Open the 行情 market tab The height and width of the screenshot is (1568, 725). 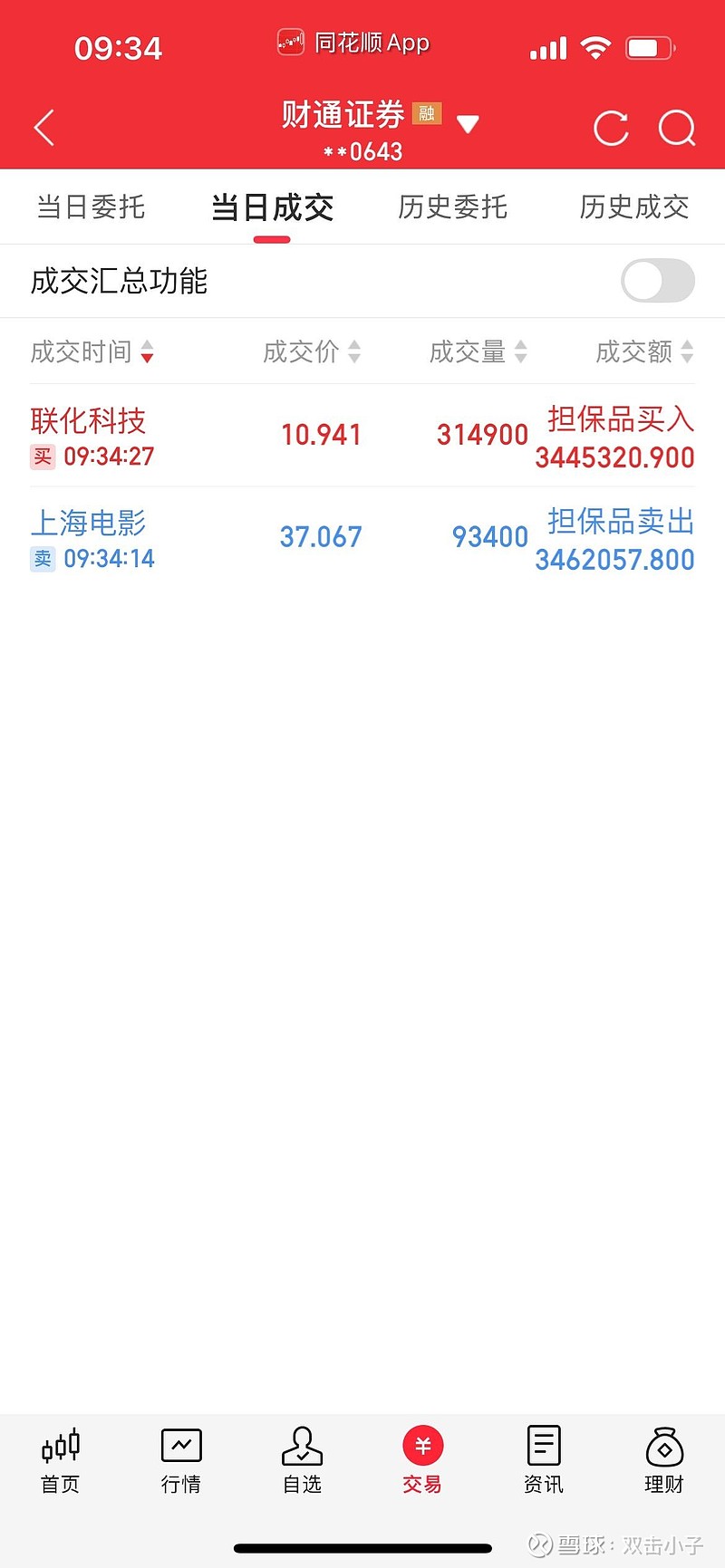tap(181, 1460)
